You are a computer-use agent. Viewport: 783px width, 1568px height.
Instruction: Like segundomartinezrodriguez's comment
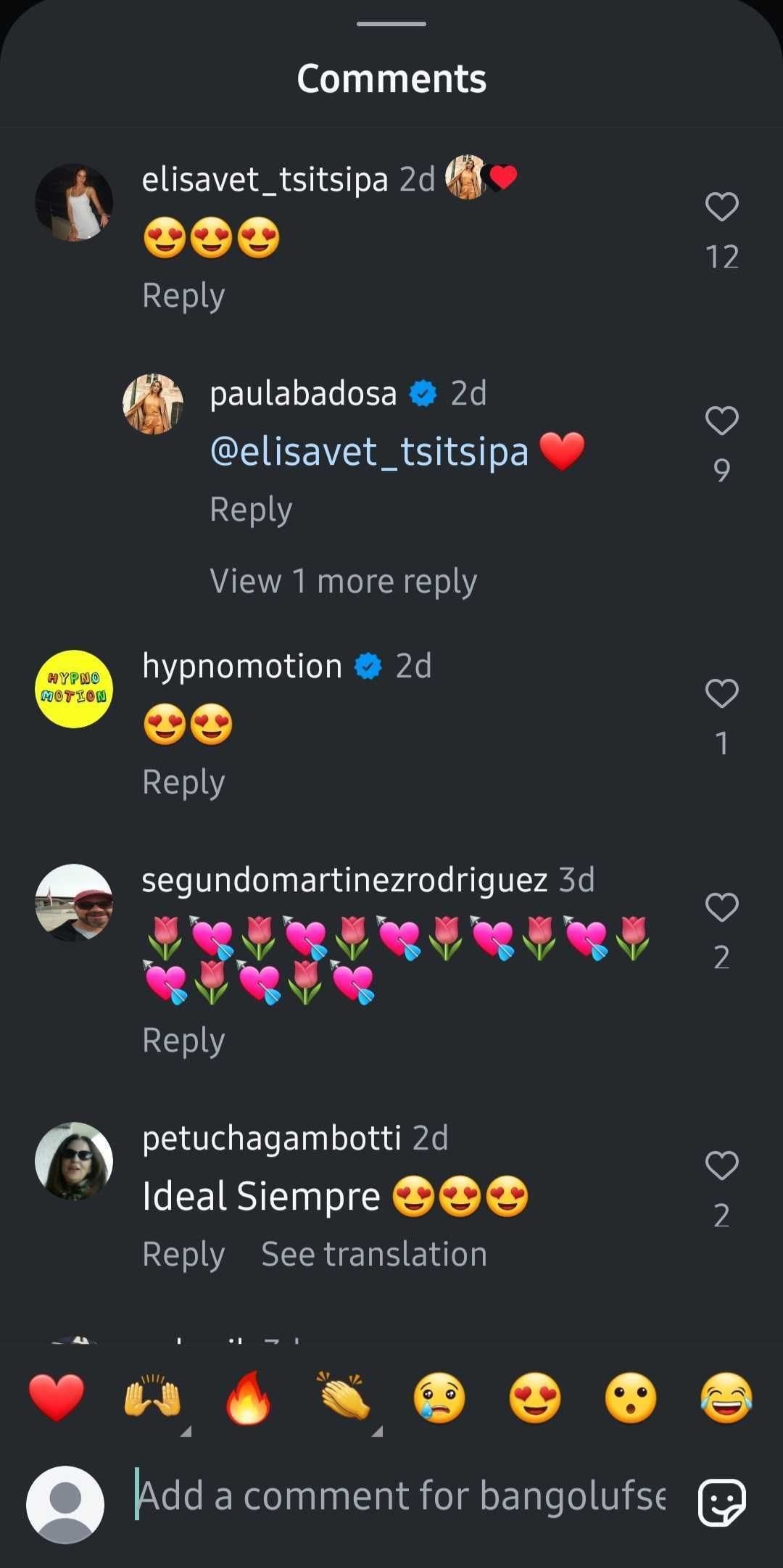click(721, 907)
